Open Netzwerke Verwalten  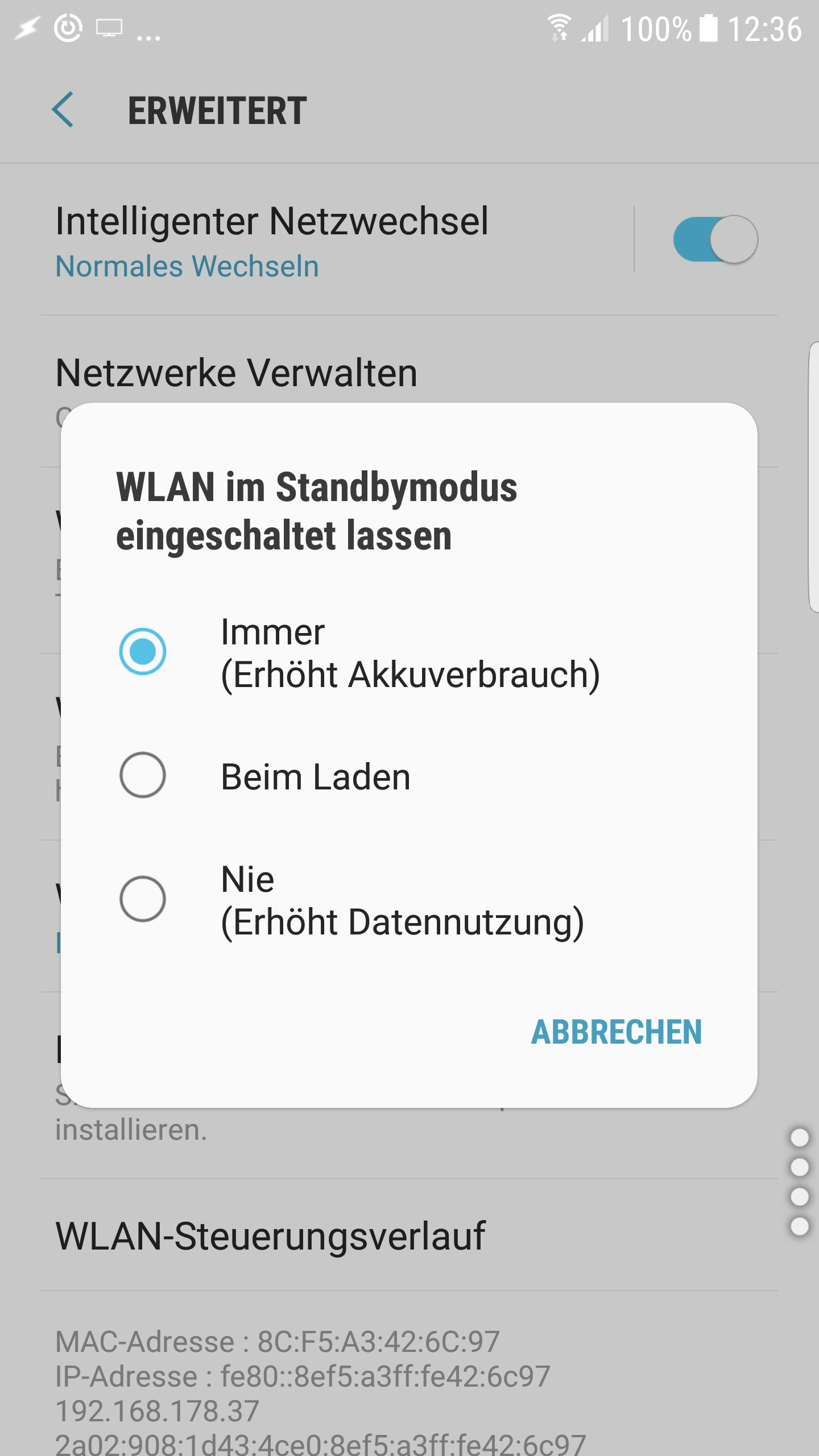pyautogui.click(x=237, y=373)
